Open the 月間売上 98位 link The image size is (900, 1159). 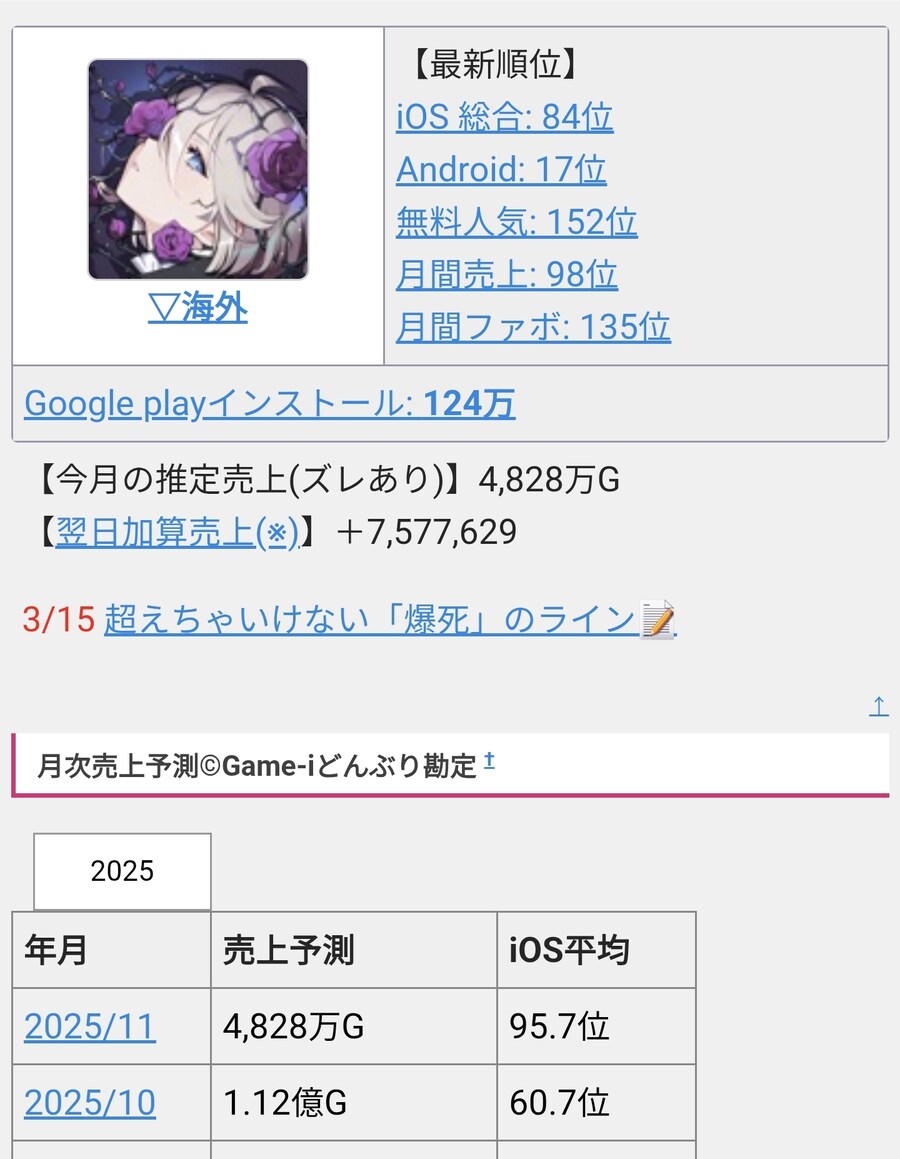(x=506, y=275)
